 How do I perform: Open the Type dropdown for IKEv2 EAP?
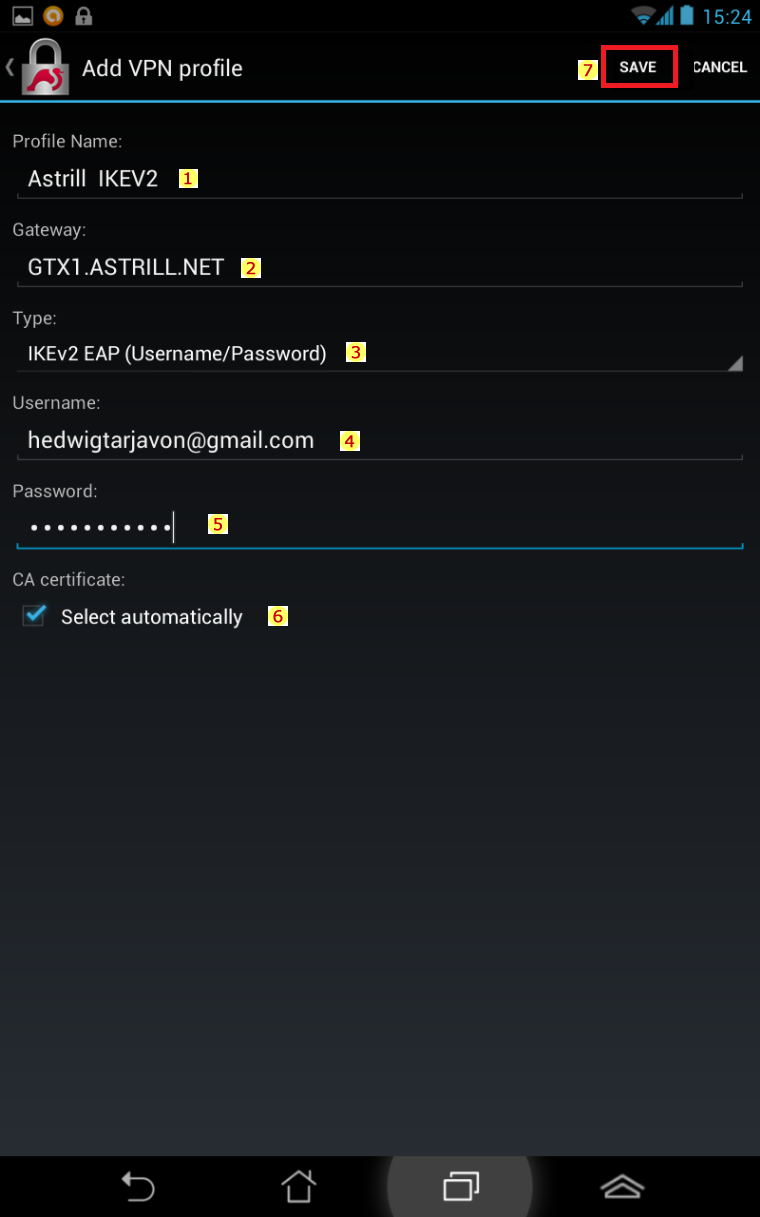(380, 353)
